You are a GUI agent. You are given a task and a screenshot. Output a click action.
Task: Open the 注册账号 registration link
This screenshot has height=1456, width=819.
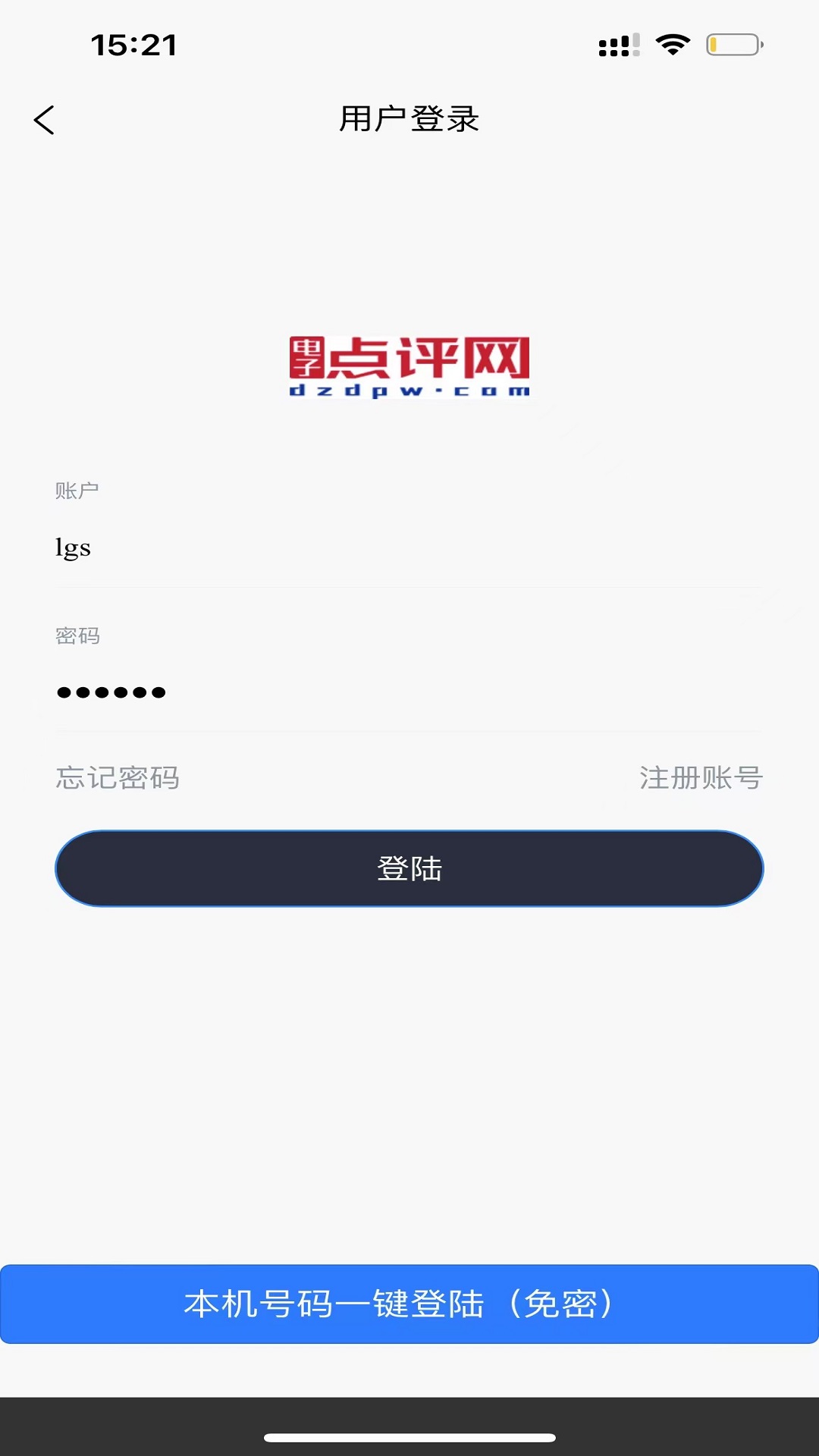(701, 778)
